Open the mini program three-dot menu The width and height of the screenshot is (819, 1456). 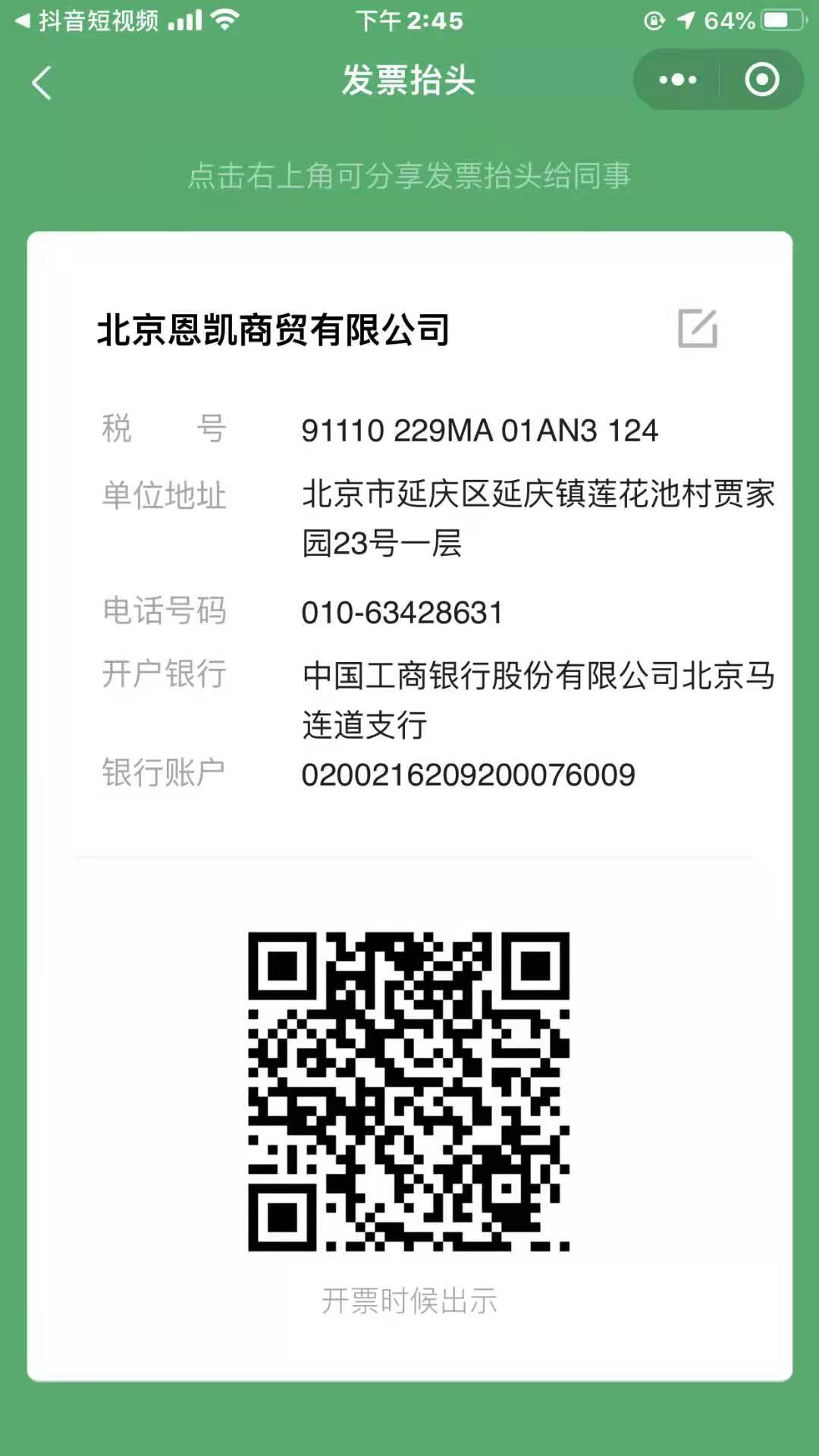(x=677, y=80)
